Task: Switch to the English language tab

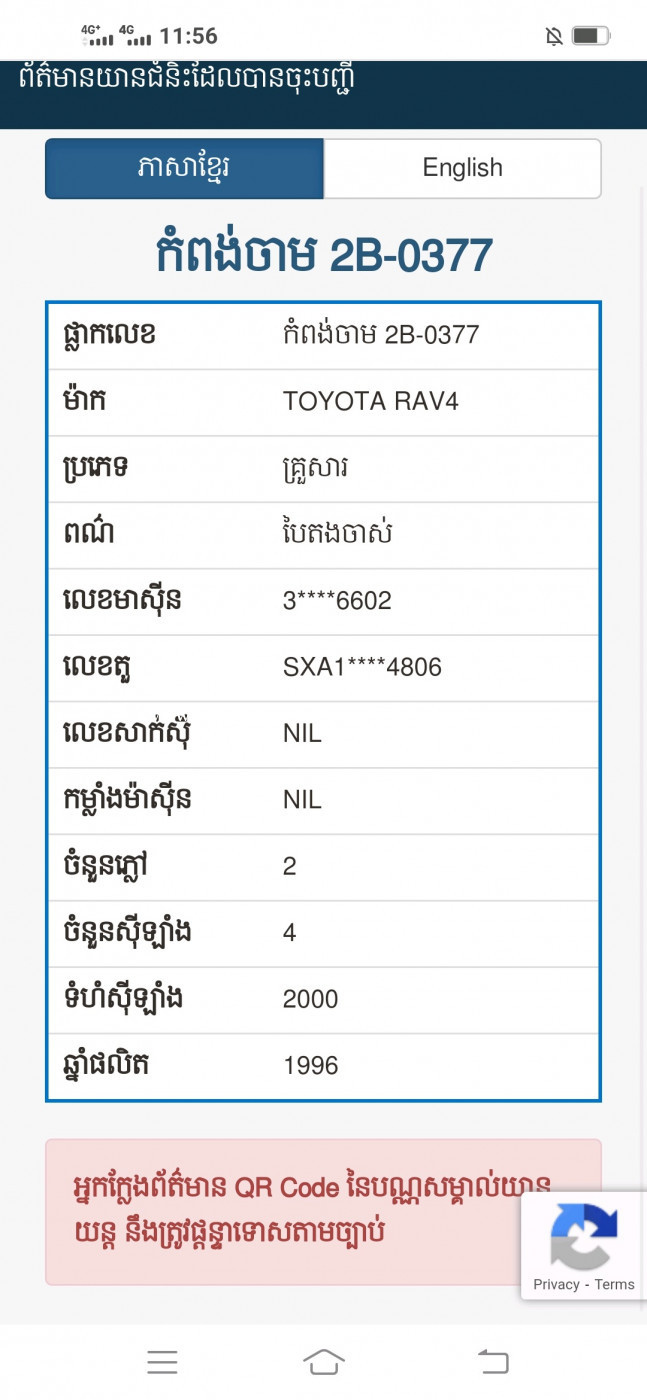Action: coord(462,168)
